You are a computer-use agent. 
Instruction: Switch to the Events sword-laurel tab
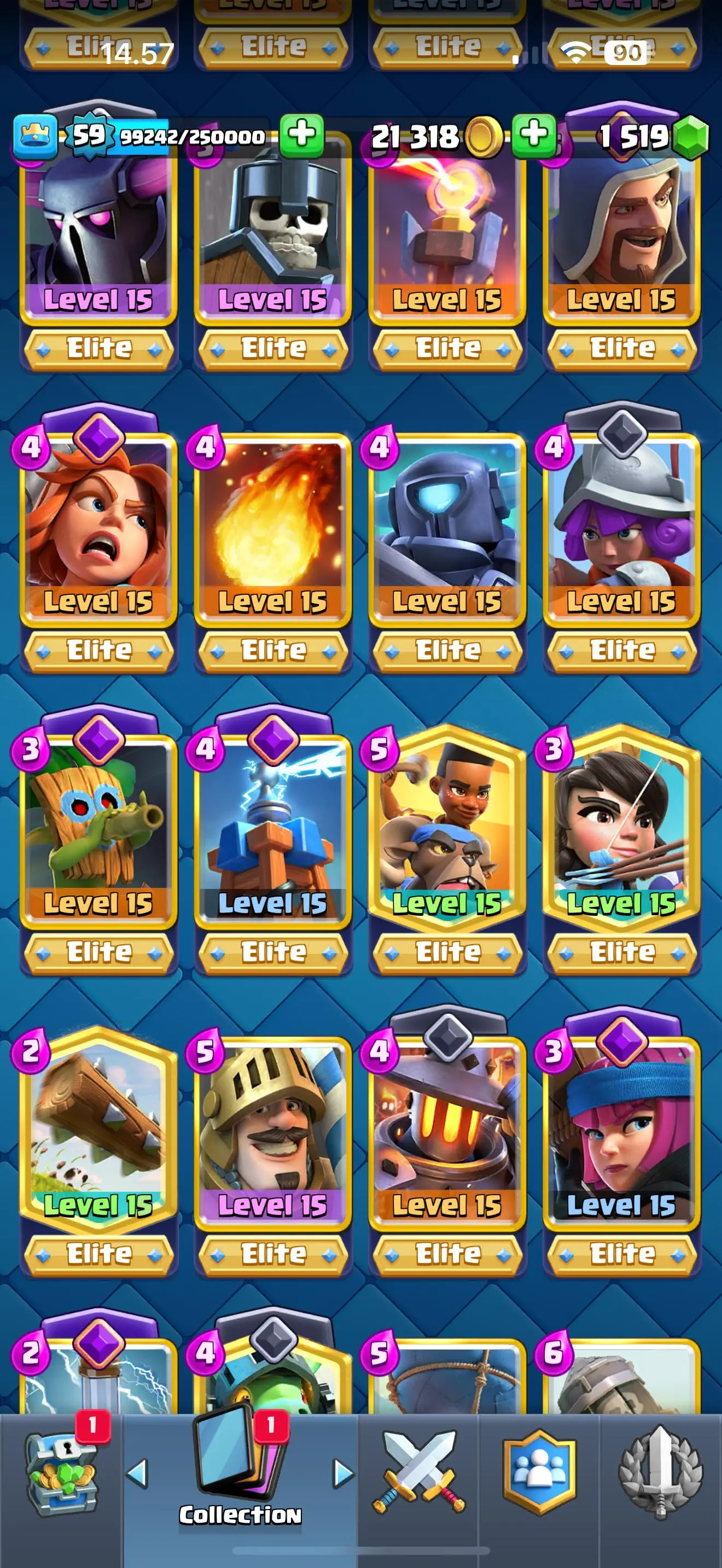coord(661,1473)
